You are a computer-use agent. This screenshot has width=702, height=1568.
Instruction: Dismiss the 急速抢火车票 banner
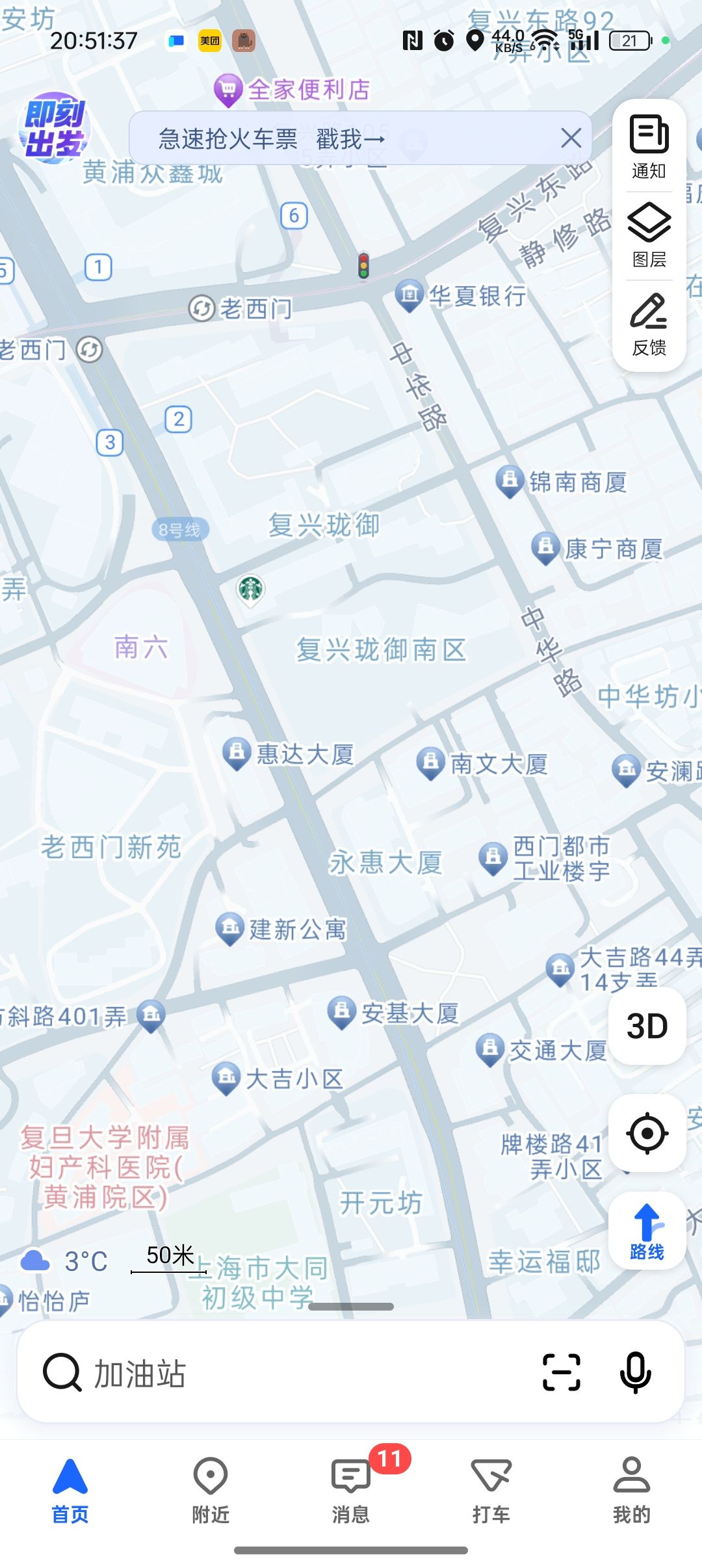[571, 138]
